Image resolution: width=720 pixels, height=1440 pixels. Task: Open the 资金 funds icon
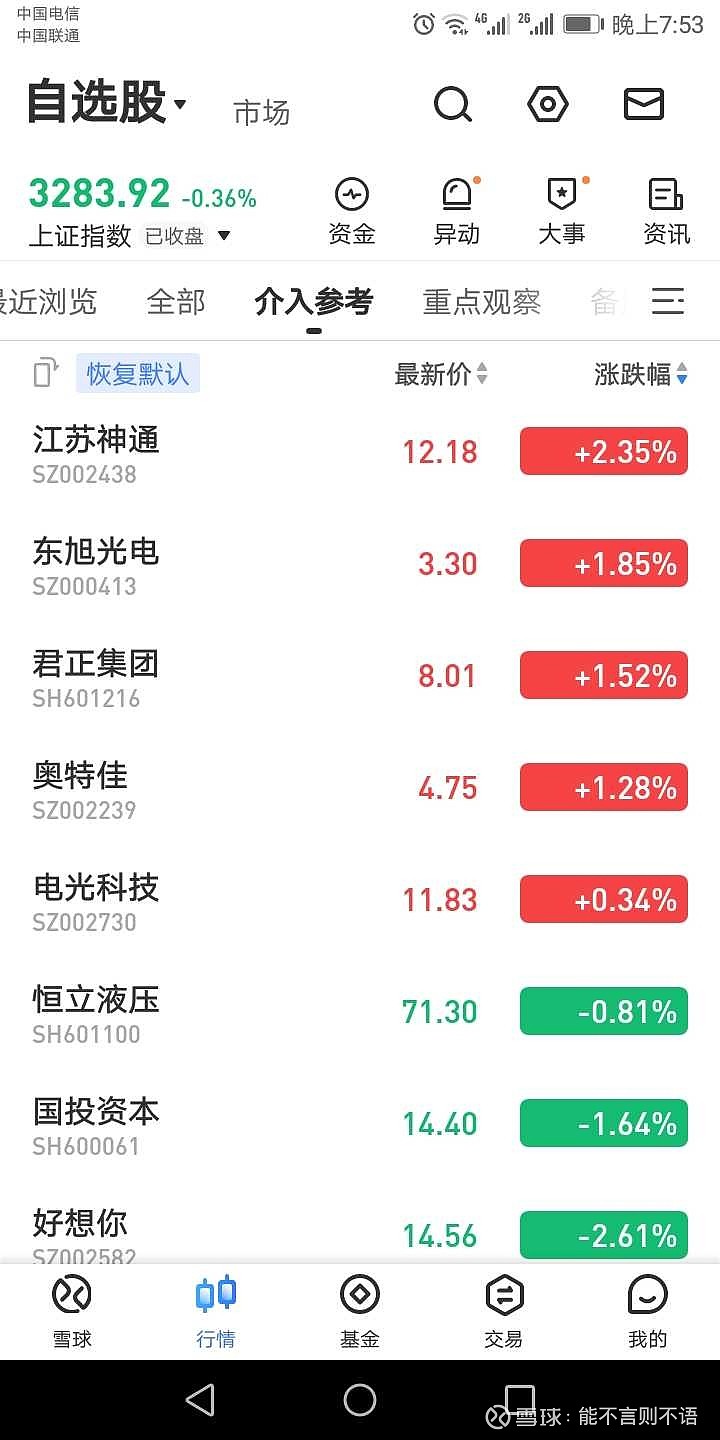click(354, 207)
